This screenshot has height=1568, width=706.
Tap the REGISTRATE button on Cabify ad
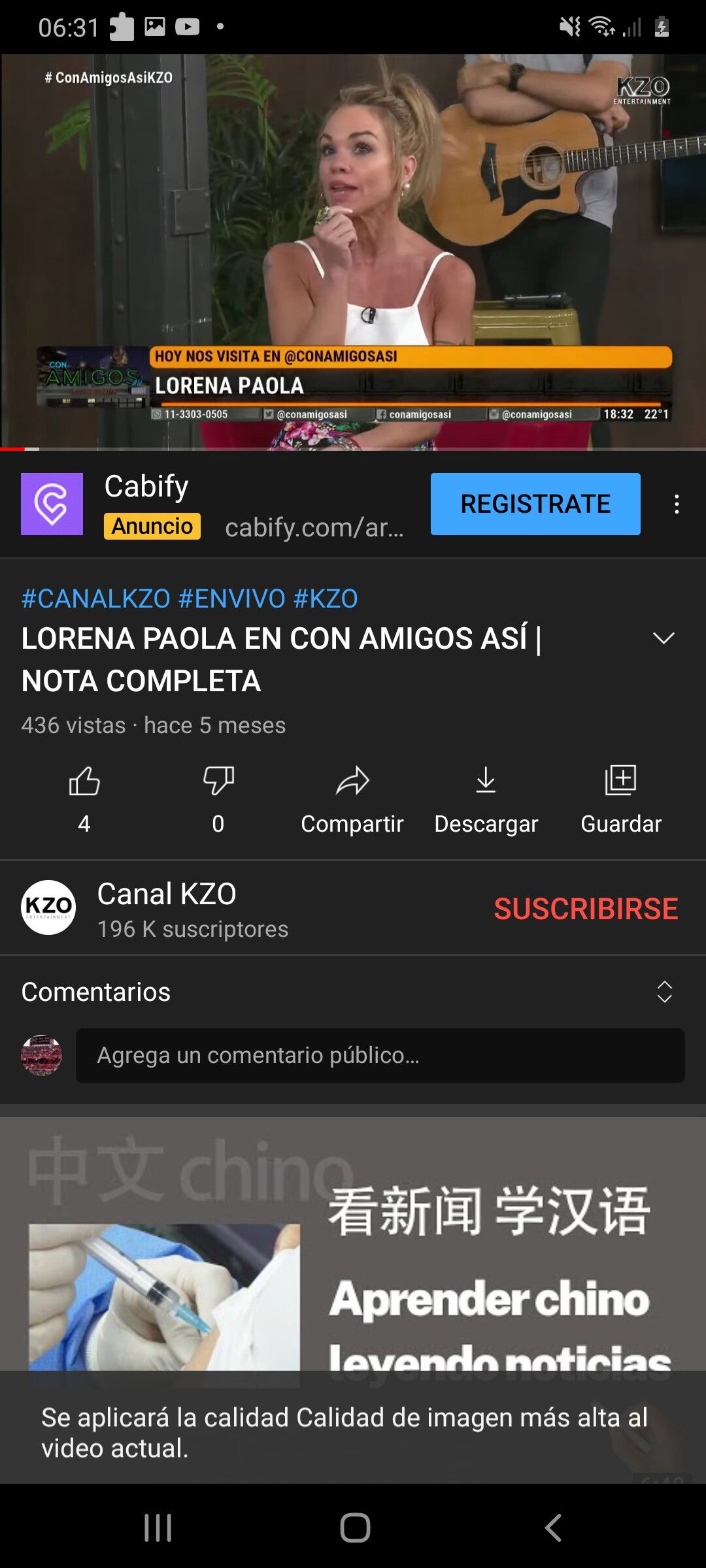[535, 504]
